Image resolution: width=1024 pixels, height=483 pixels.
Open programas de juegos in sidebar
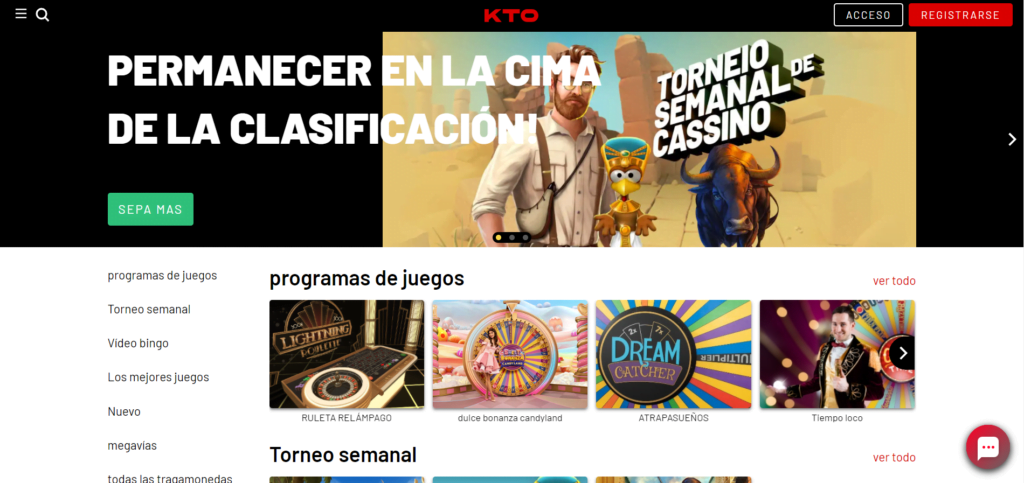162,275
